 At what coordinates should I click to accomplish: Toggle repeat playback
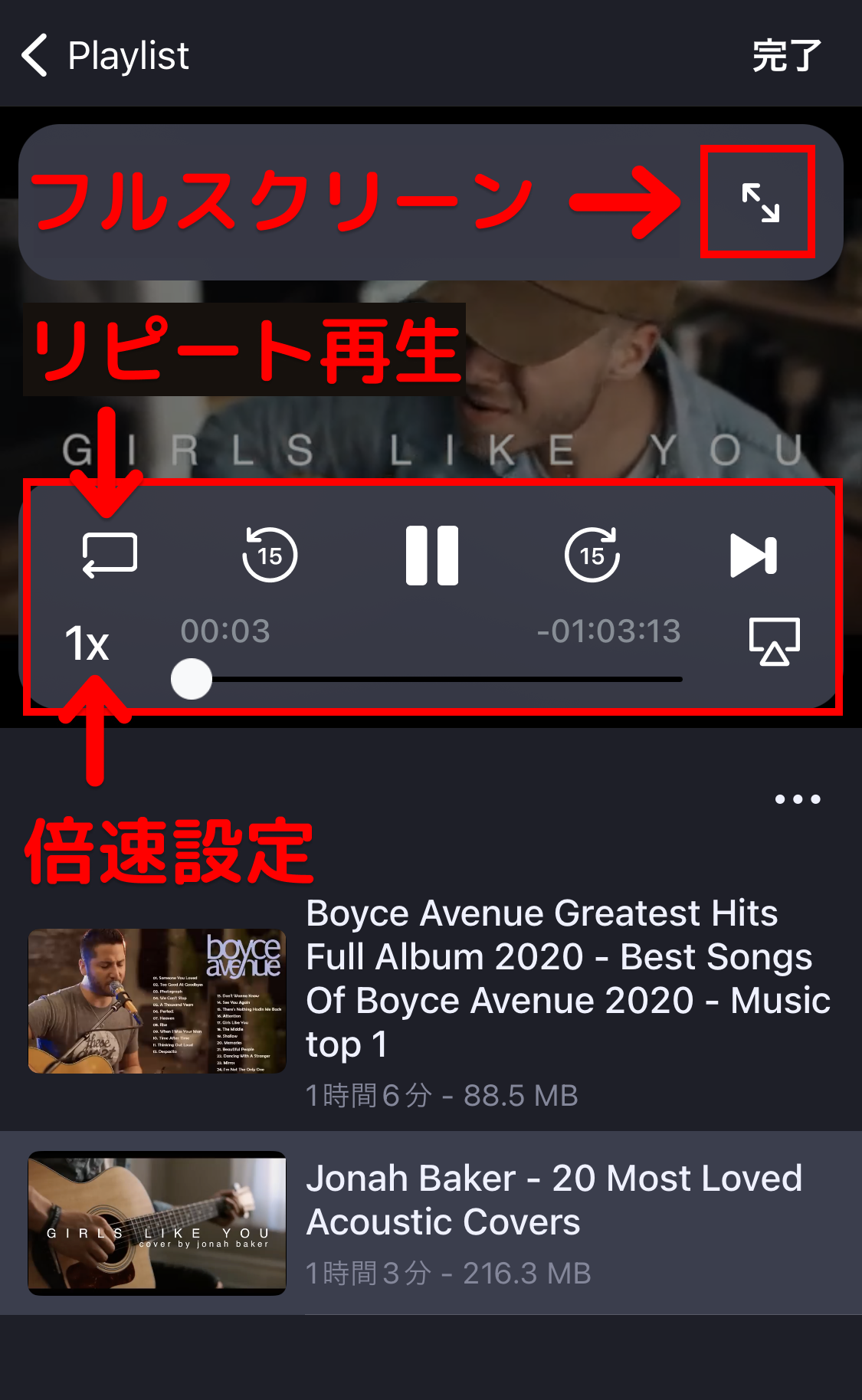coord(110,555)
